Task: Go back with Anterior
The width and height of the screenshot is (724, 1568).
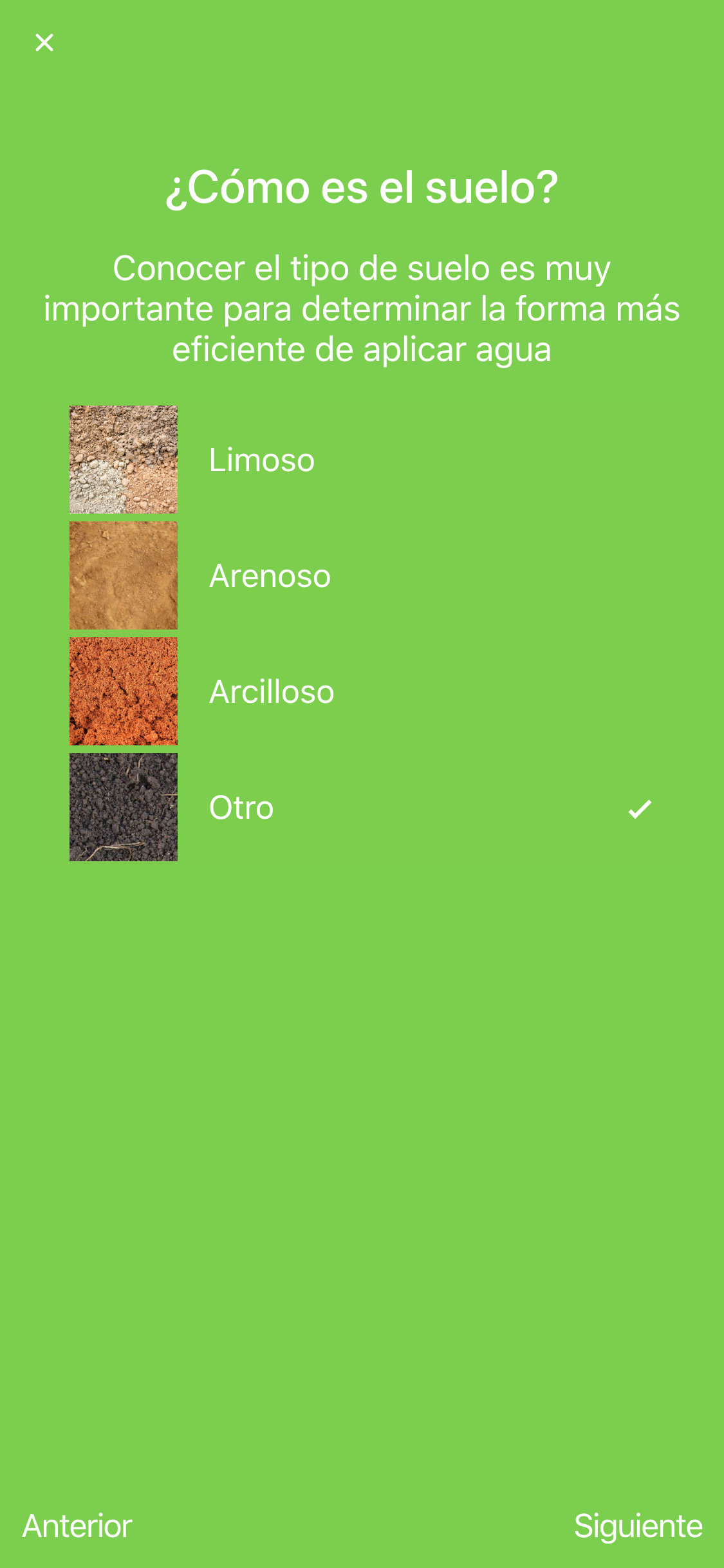Action: (x=77, y=1526)
